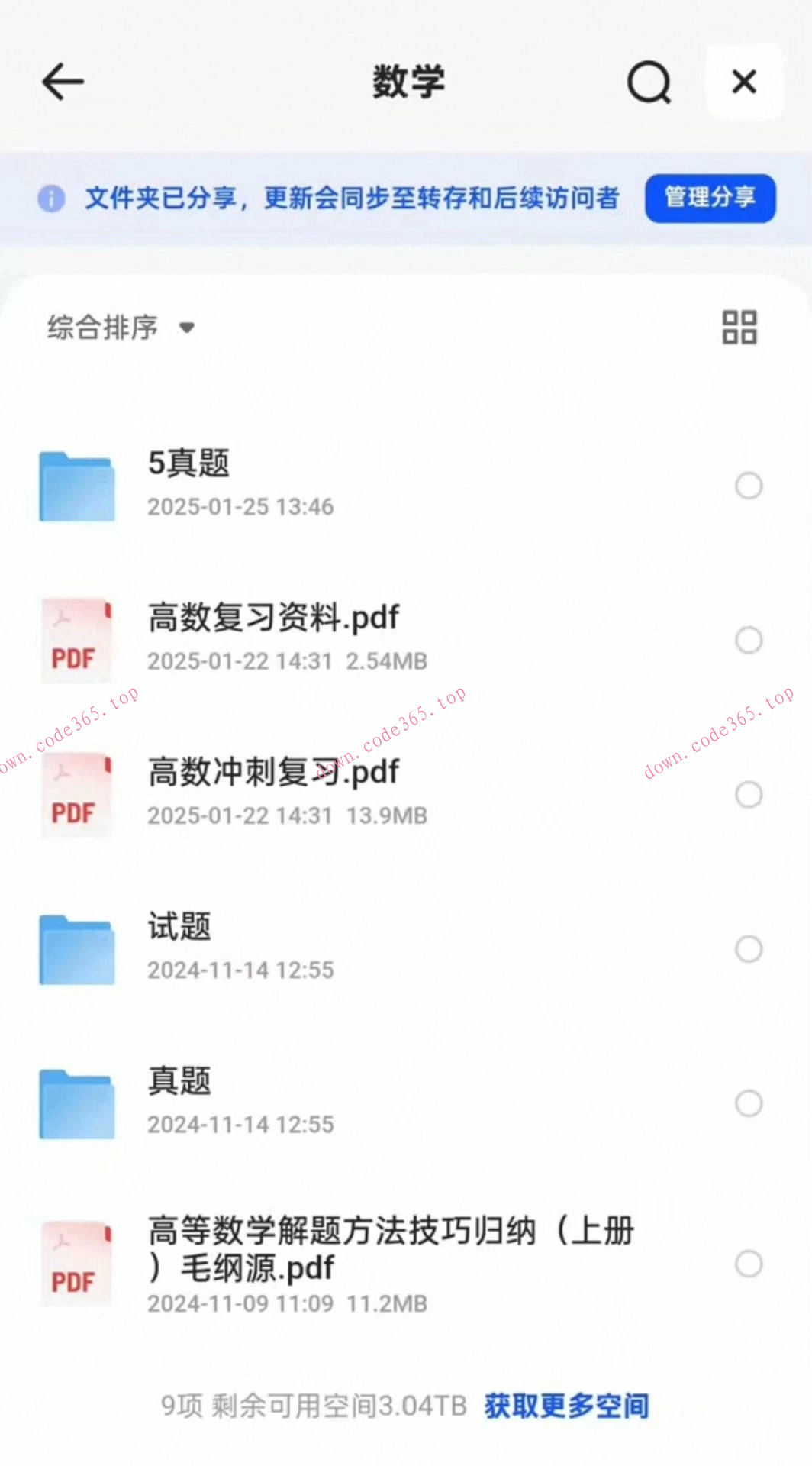812x1466 pixels.
Task: Select the circle next to 真题 folder
Action: click(x=749, y=1103)
